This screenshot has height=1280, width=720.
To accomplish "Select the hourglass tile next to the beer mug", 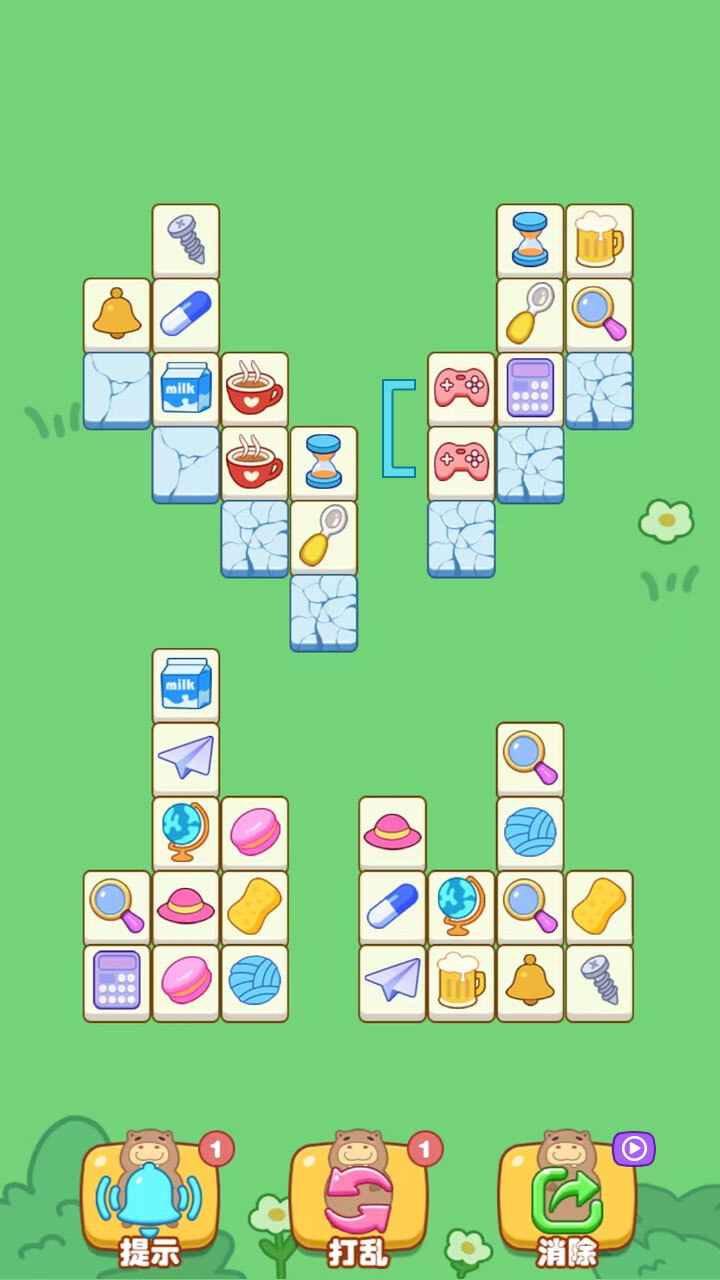I will 530,240.
